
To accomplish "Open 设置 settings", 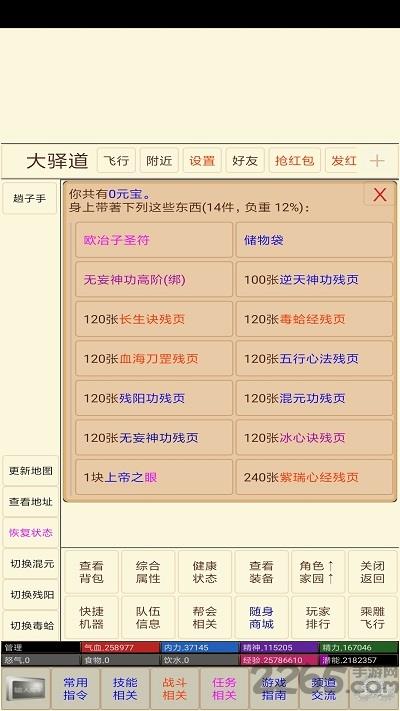I will 202,161.
